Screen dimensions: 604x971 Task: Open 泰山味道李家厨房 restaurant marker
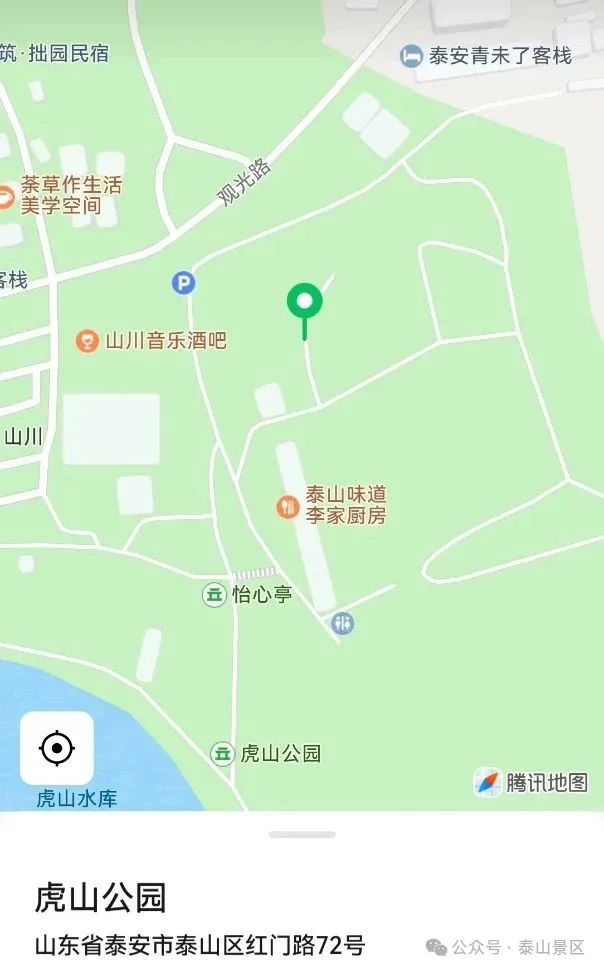point(288,506)
